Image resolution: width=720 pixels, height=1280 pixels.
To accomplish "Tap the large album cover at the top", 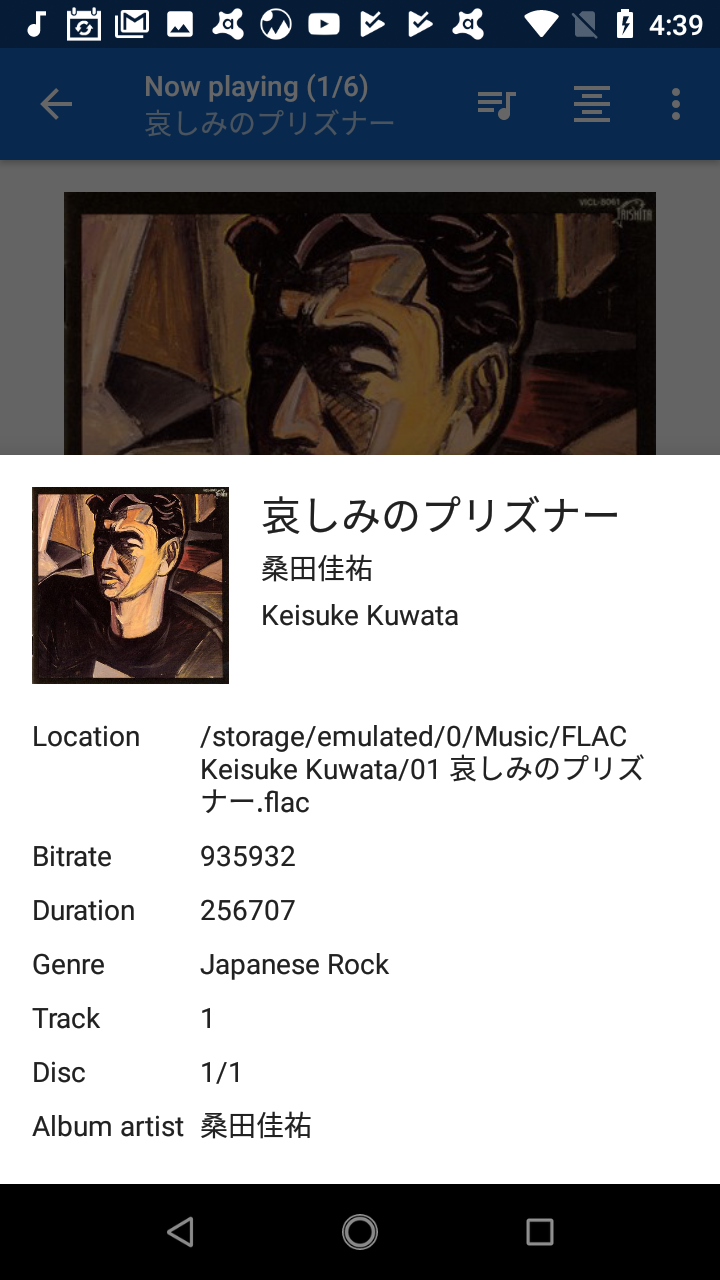I will click(x=360, y=320).
